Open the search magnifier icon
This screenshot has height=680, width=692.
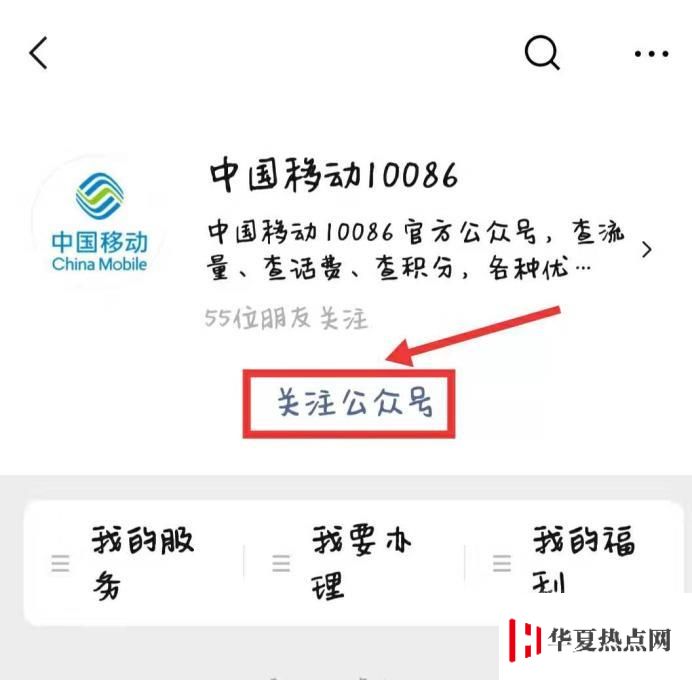541,53
